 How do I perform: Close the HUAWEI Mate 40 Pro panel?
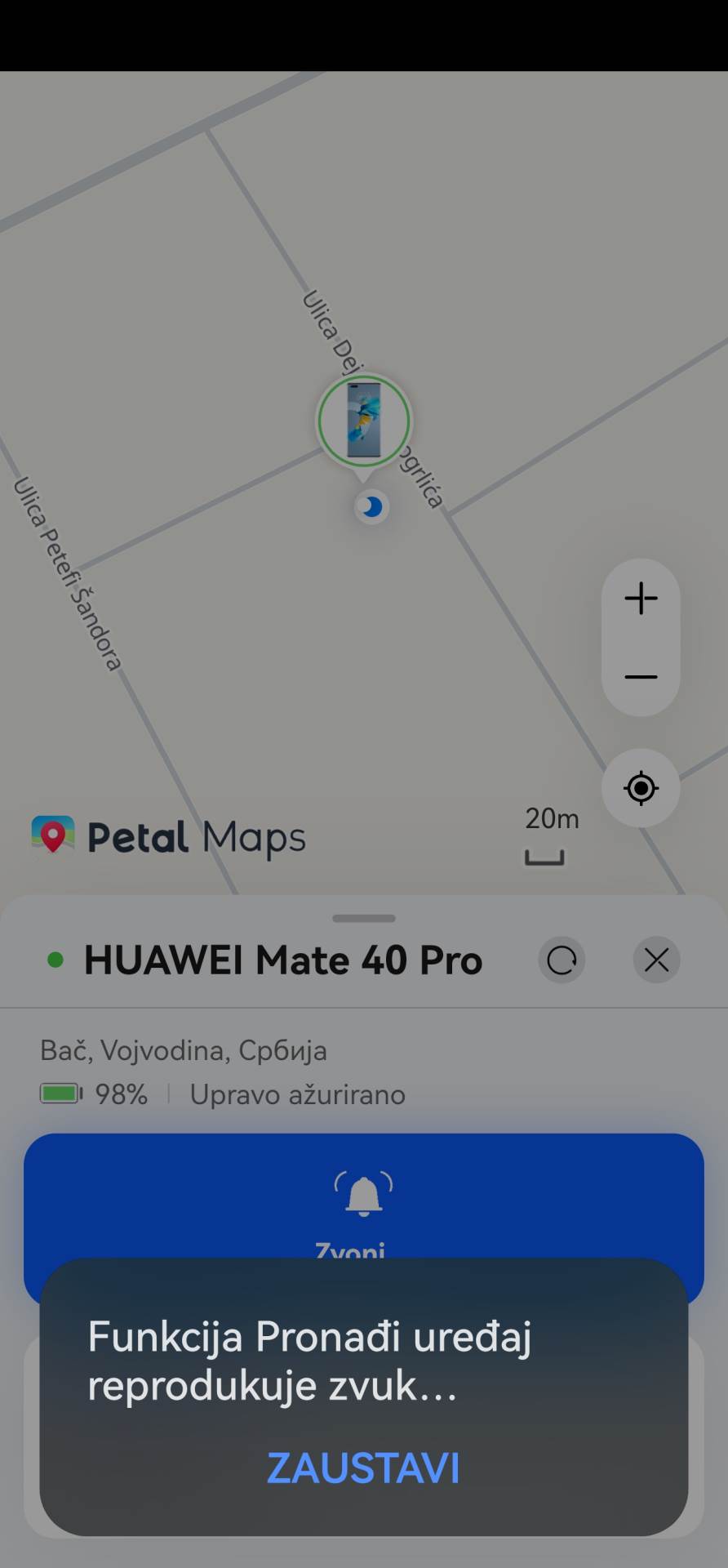[x=656, y=960]
